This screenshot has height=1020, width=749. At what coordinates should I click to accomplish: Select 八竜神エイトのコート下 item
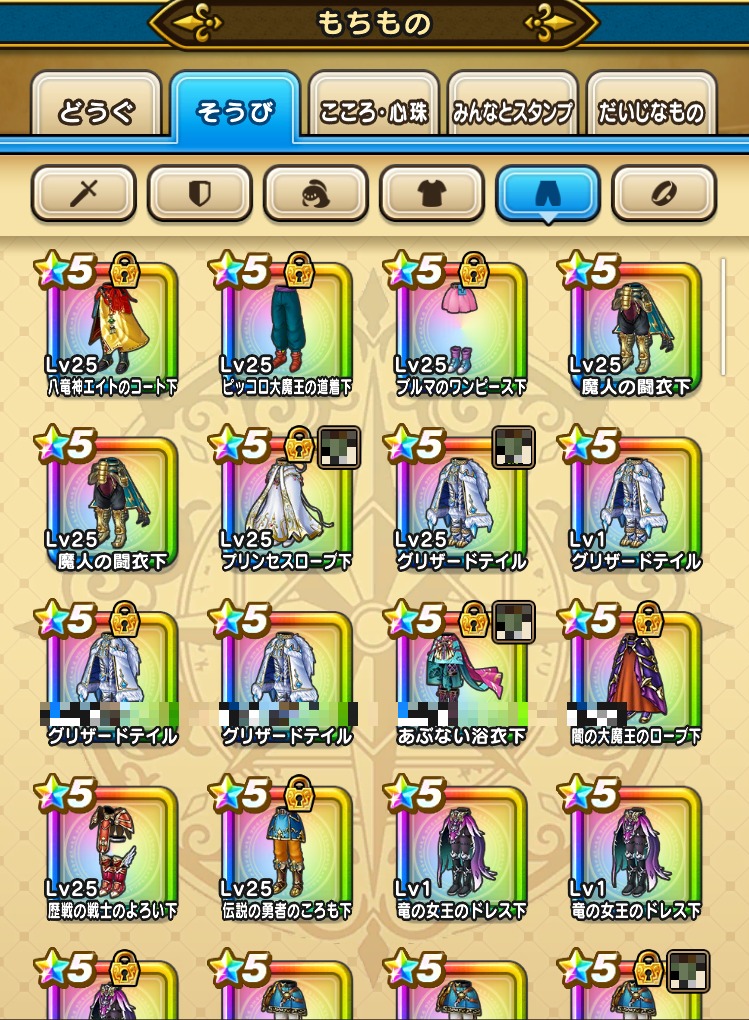(113, 330)
